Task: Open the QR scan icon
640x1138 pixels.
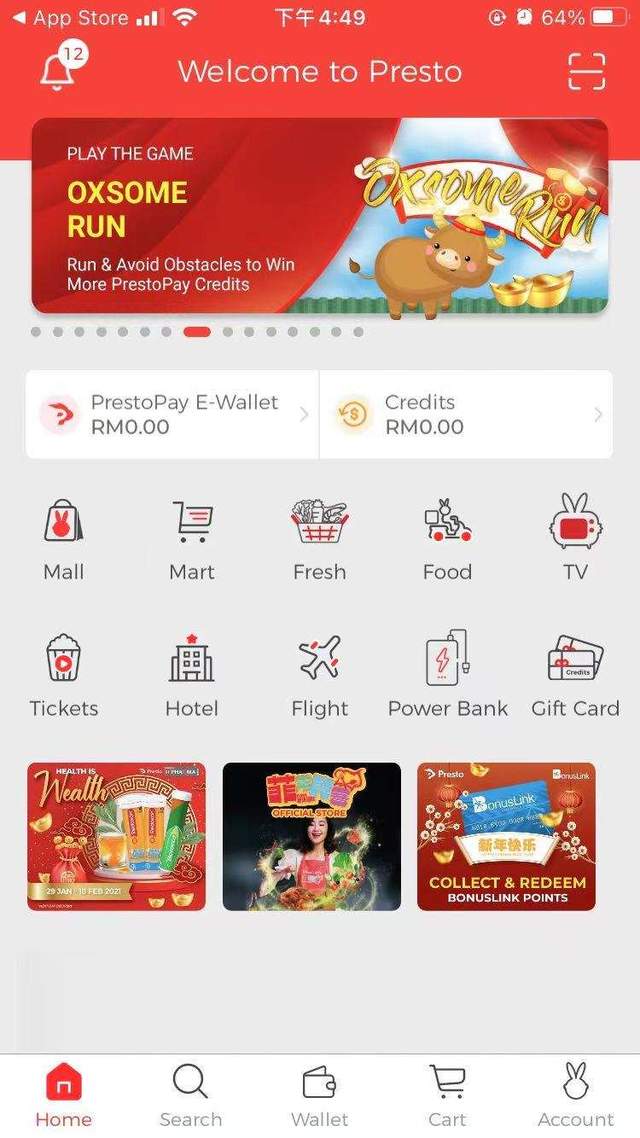Action: pos(587,72)
